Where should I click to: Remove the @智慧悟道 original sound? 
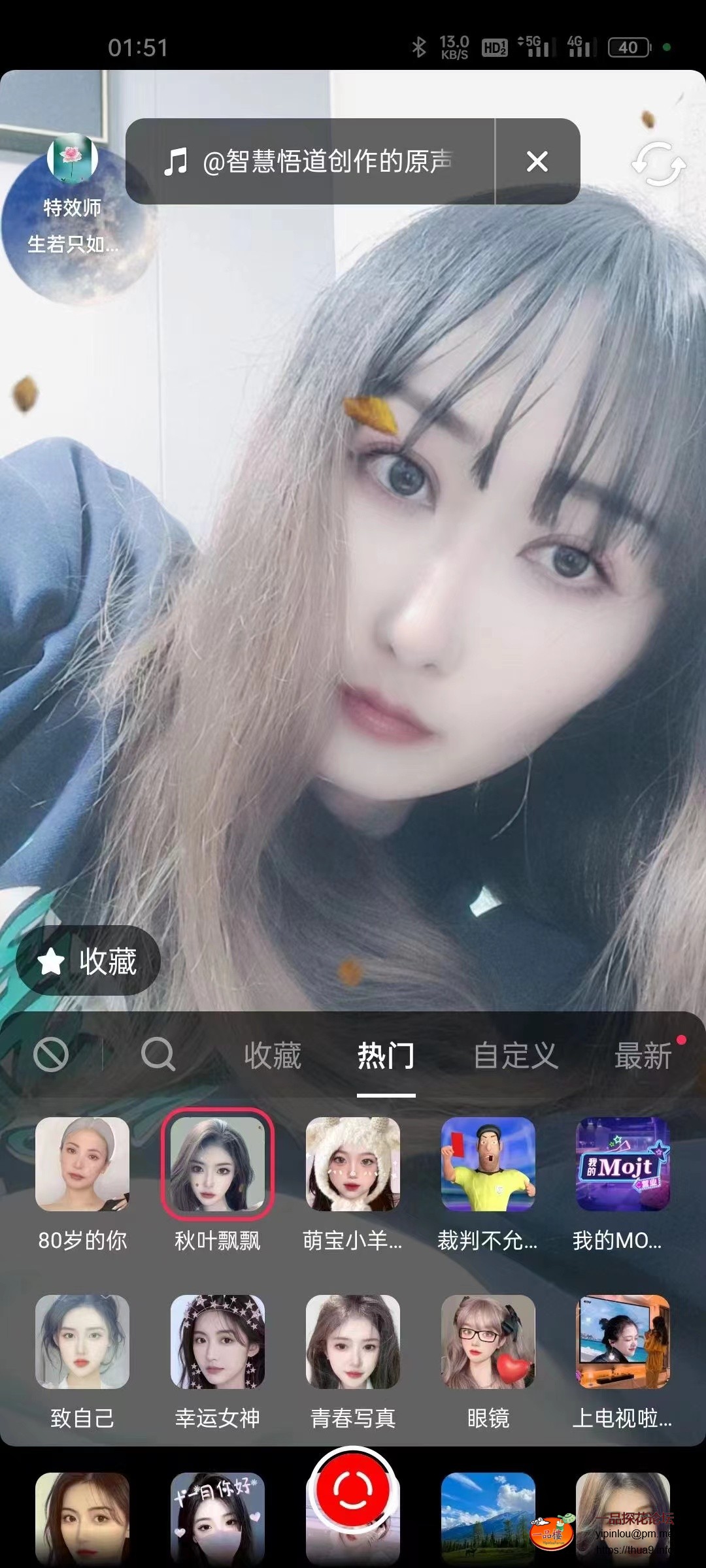537,161
